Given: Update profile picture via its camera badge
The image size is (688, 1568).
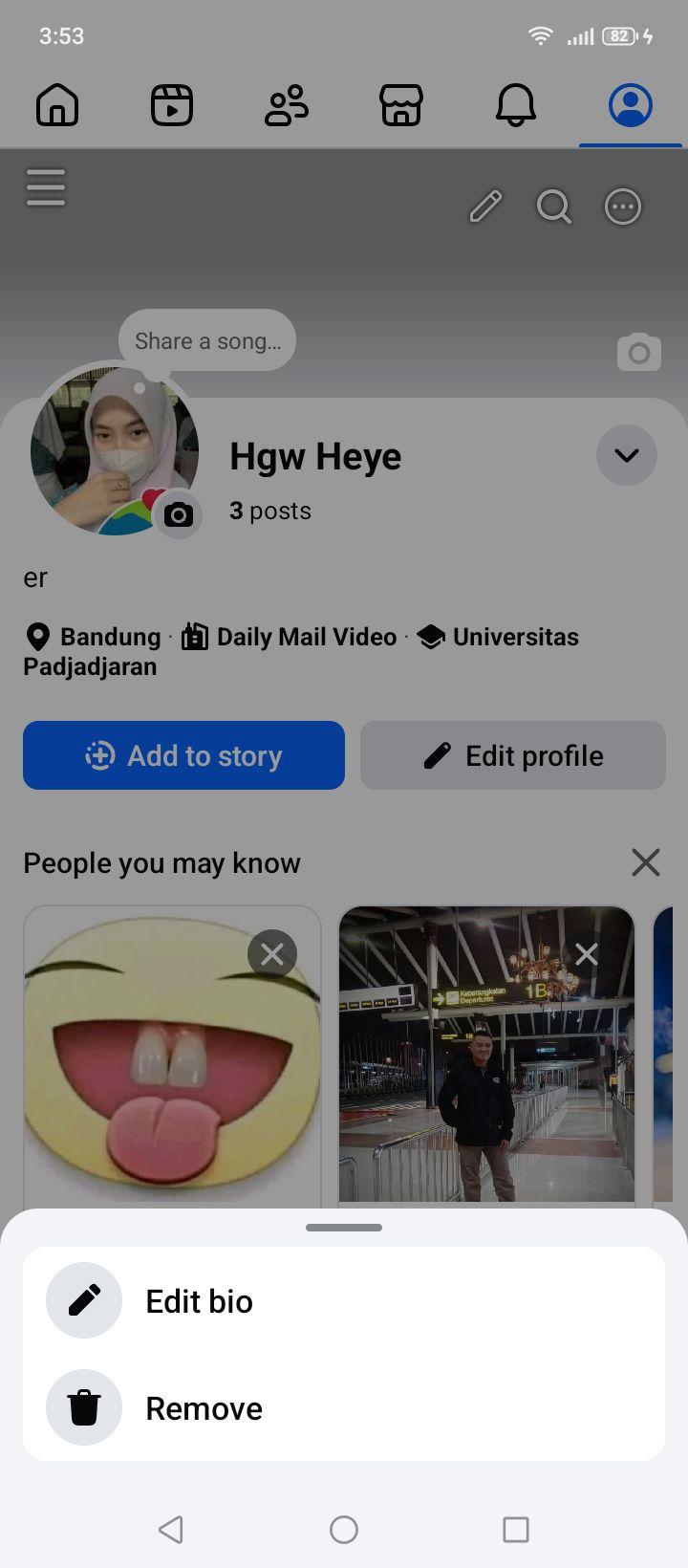Looking at the screenshot, I should pos(178,515).
